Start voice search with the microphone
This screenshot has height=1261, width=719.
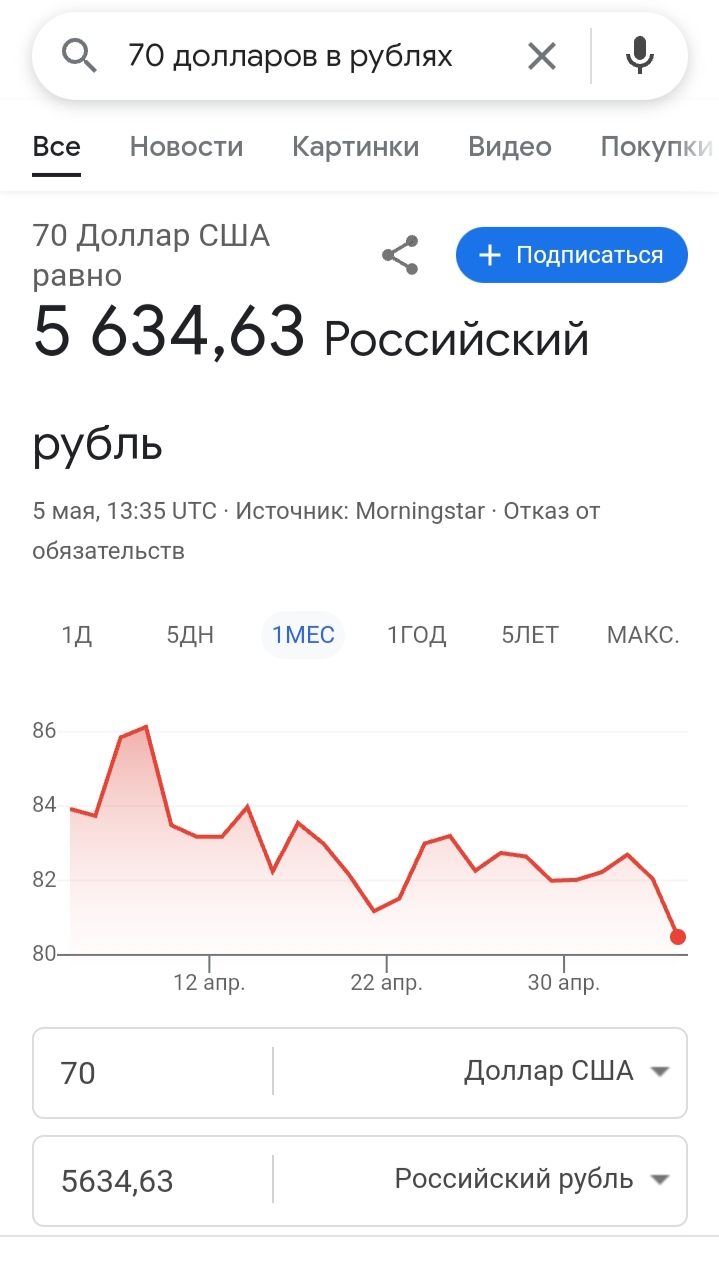point(640,57)
